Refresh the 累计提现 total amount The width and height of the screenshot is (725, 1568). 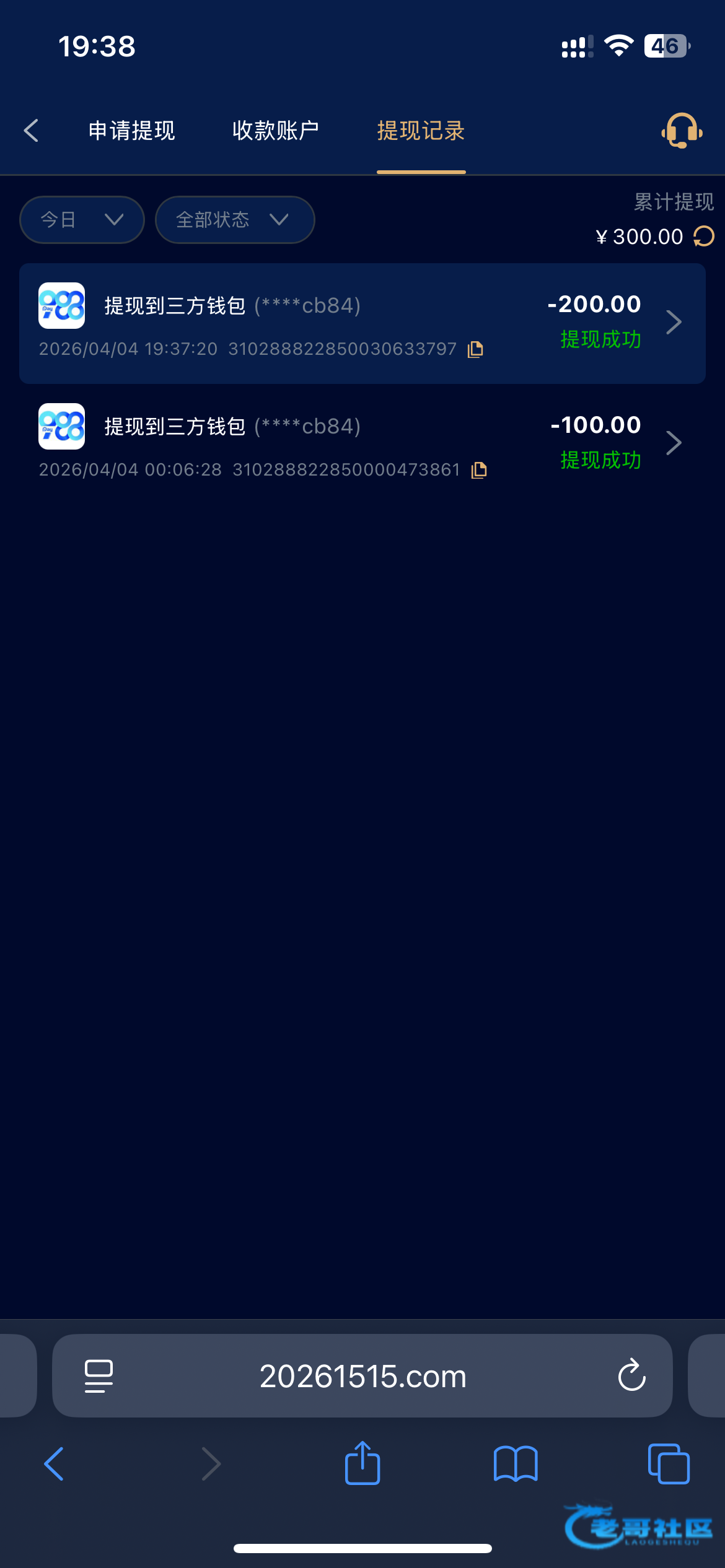click(x=704, y=237)
